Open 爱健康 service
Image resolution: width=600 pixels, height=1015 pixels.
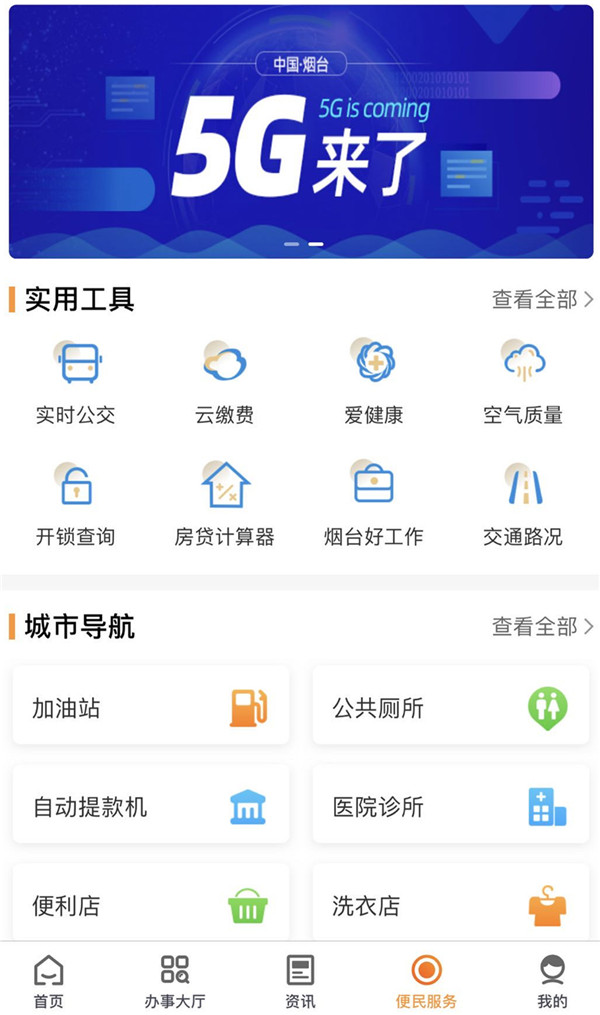374,382
